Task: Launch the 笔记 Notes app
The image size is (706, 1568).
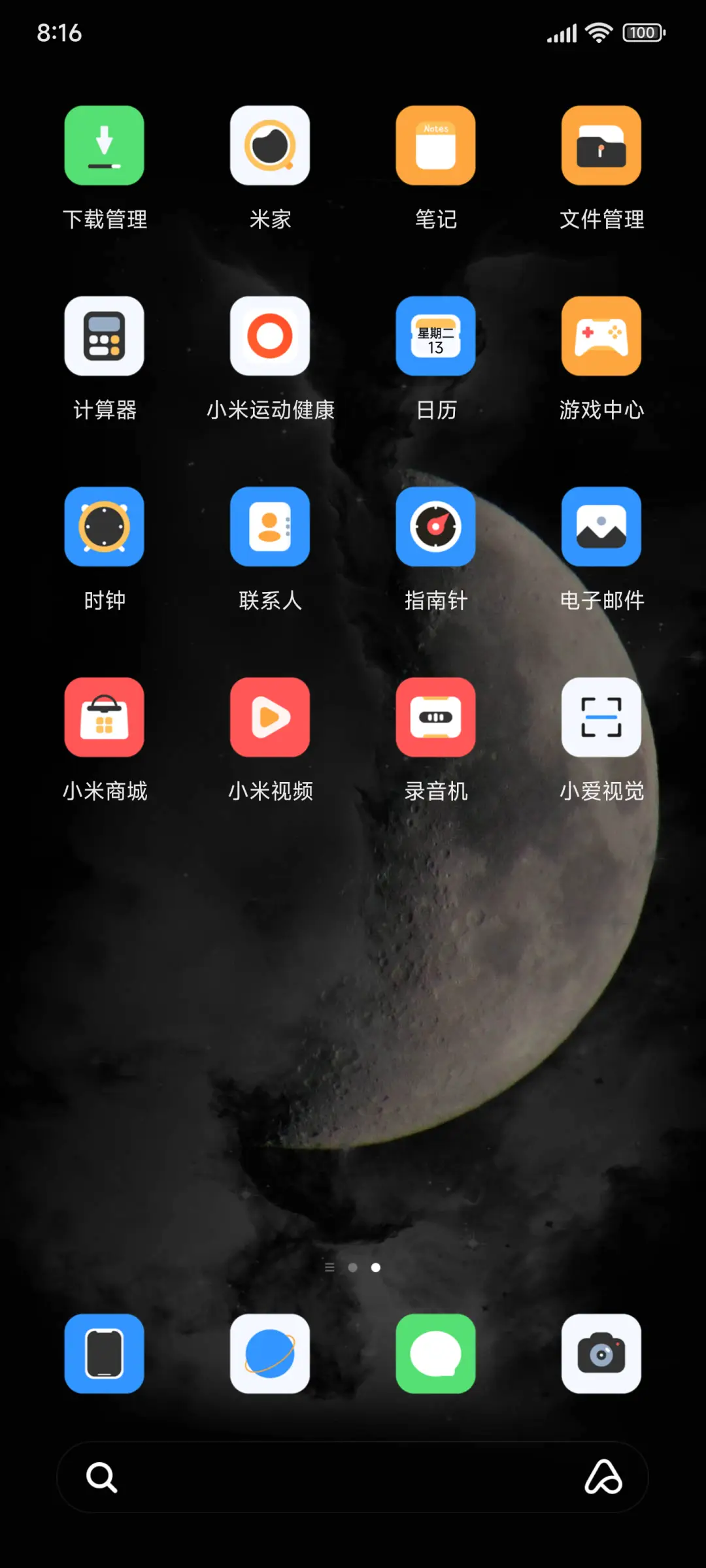Action: (x=436, y=145)
